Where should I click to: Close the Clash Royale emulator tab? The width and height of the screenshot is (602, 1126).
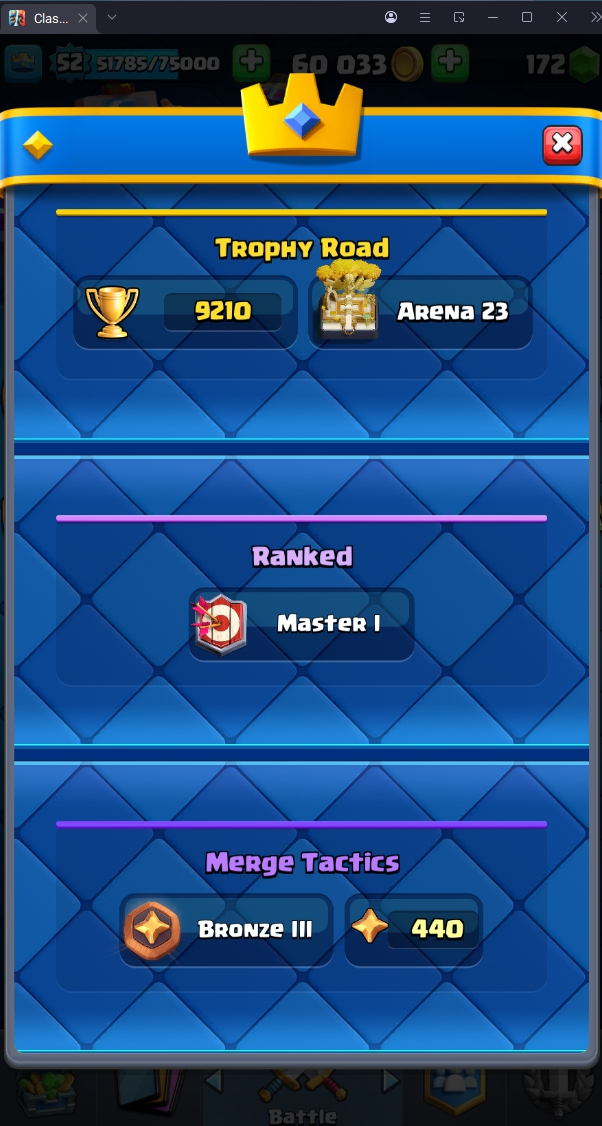point(82,18)
